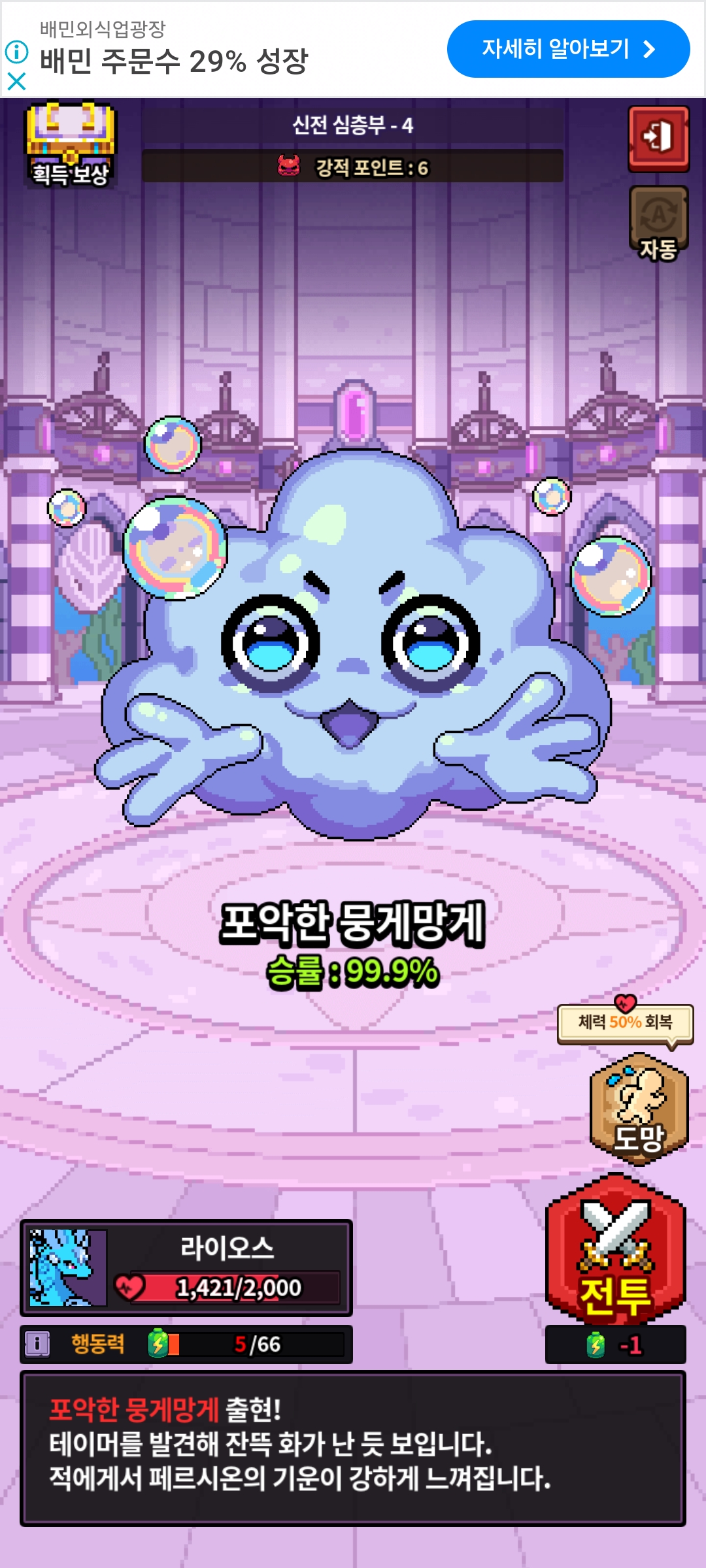Tap 자세히 알아보기 on the ad banner
The image size is (706, 1568).
pos(568,49)
